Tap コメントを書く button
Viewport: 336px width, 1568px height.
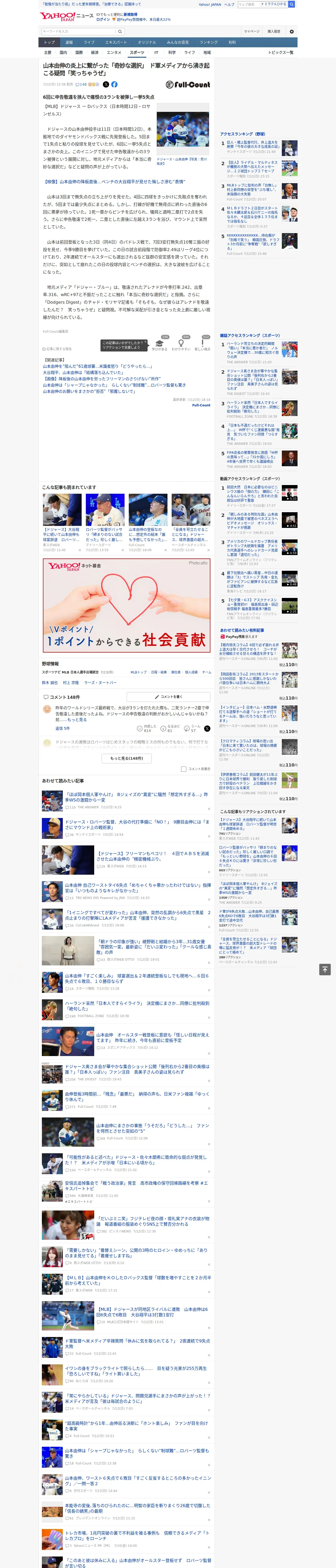point(168,696)
